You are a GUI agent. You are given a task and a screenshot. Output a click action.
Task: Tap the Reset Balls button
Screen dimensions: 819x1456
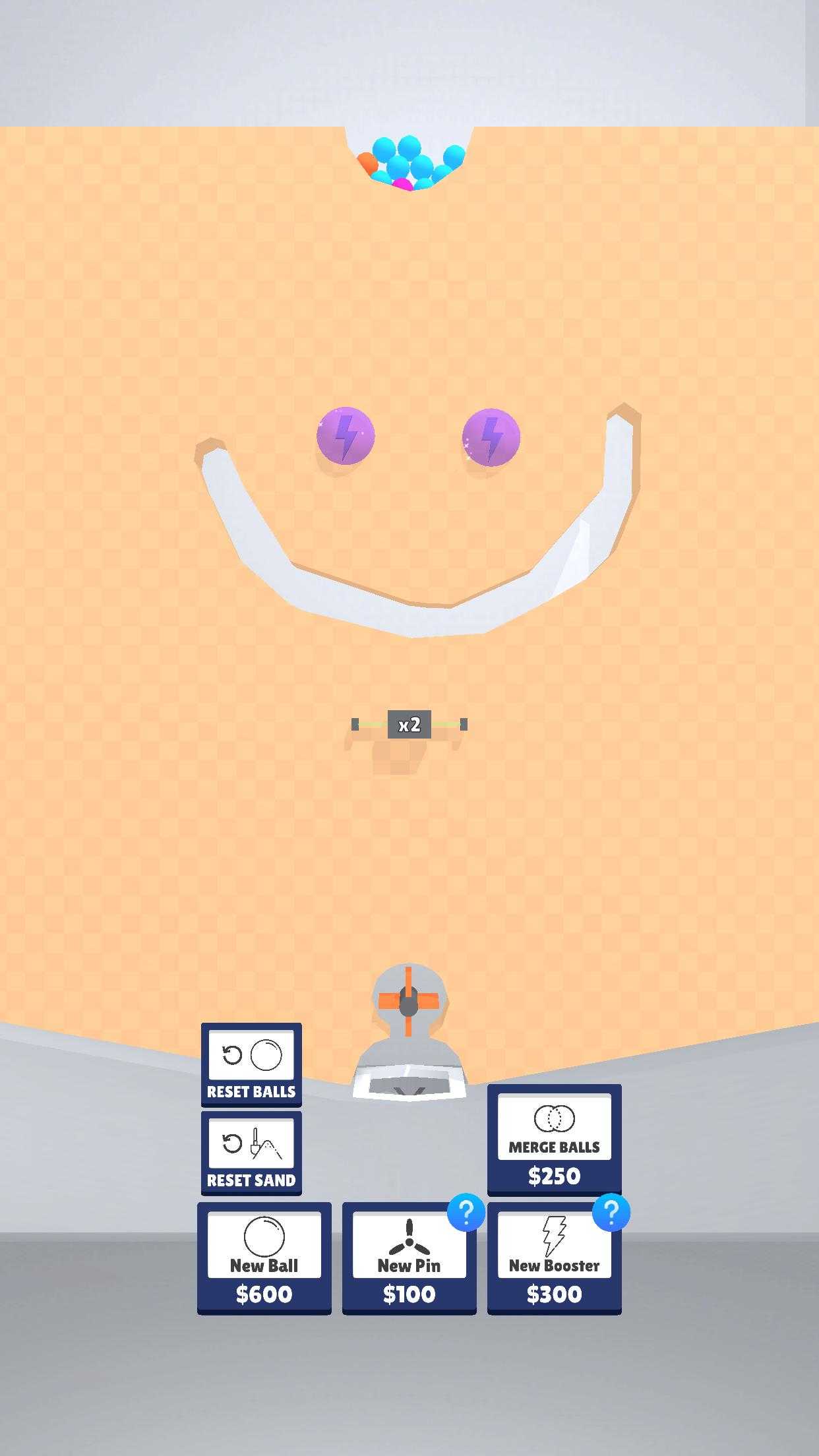click(251, 1064)
